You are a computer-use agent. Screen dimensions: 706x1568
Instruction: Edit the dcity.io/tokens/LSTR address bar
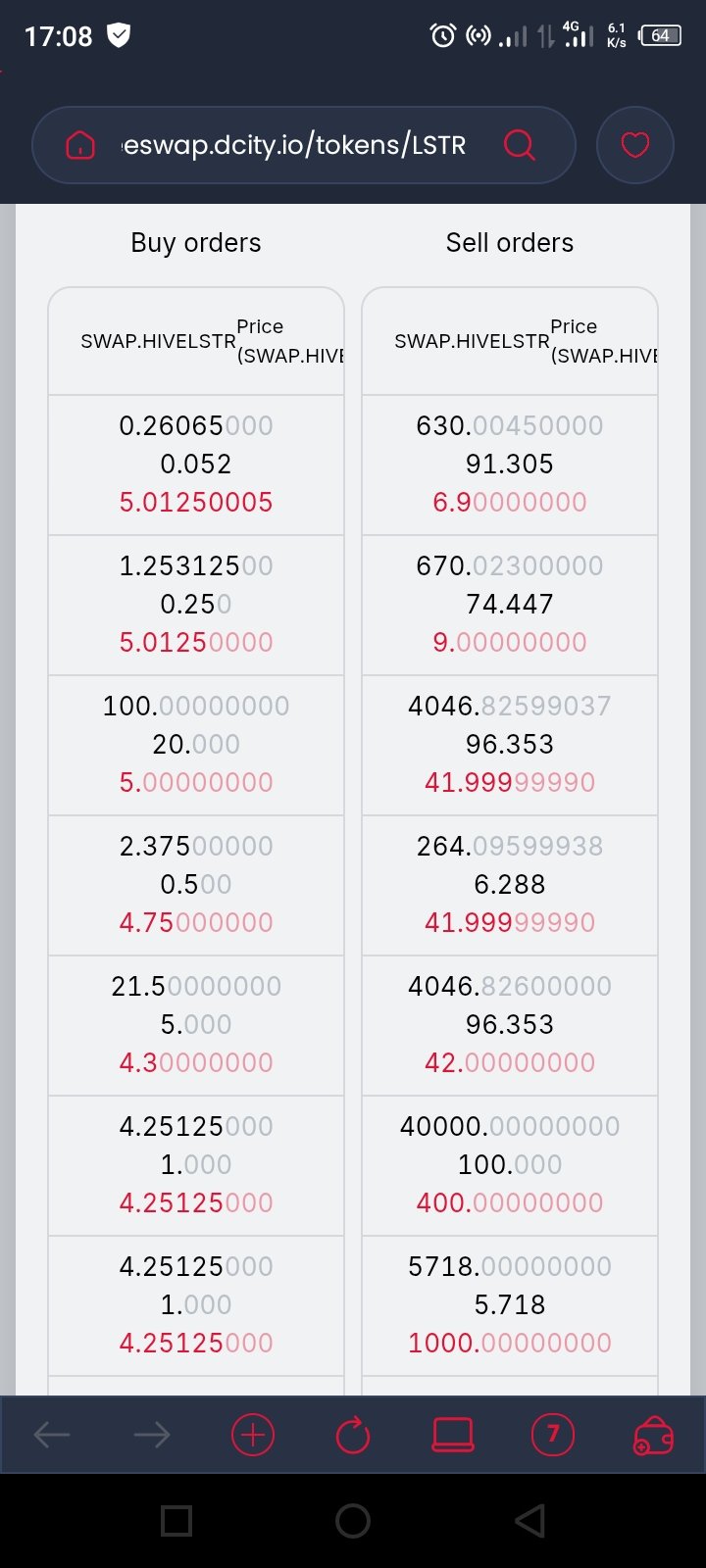click(294, 145)
